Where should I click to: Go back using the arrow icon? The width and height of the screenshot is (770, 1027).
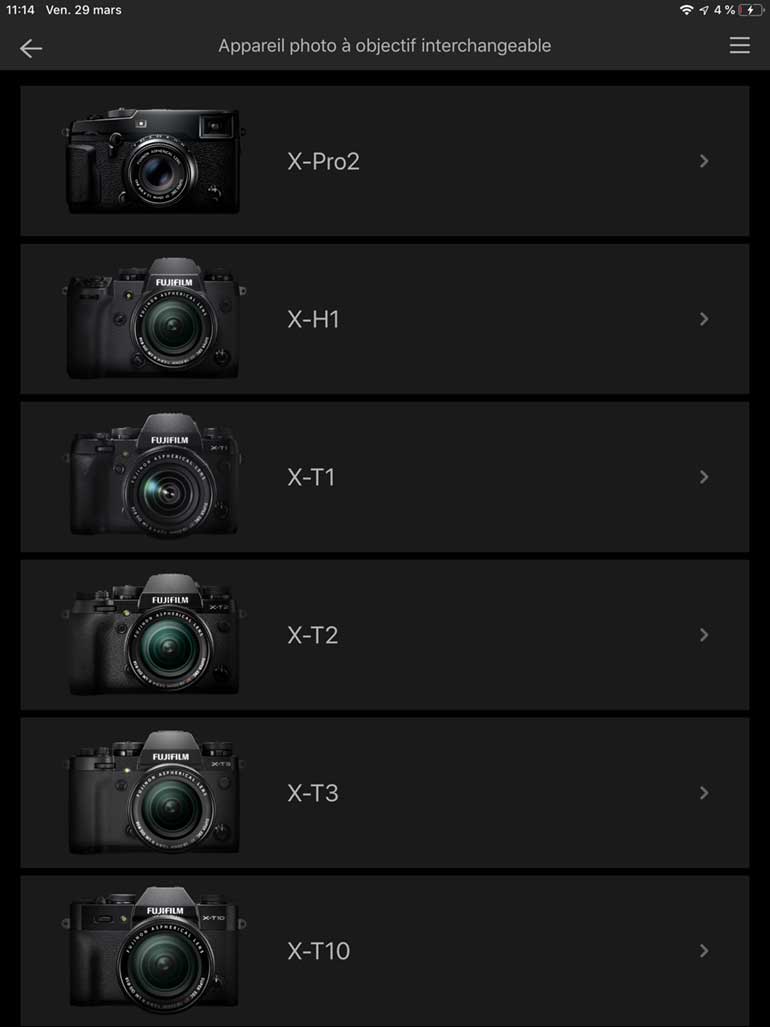click(x=31, y=47)
